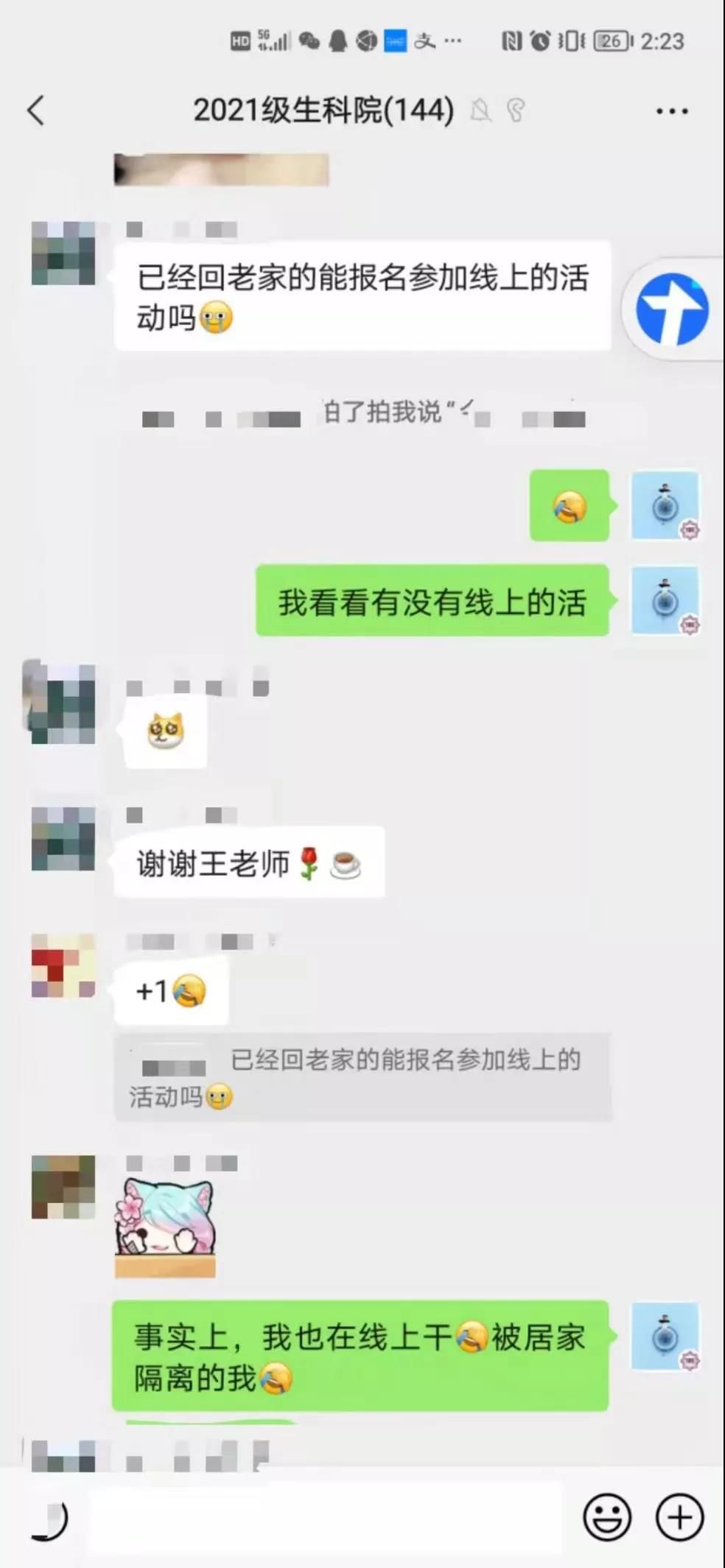Open the chat options overflow menu

pos(671,112)
